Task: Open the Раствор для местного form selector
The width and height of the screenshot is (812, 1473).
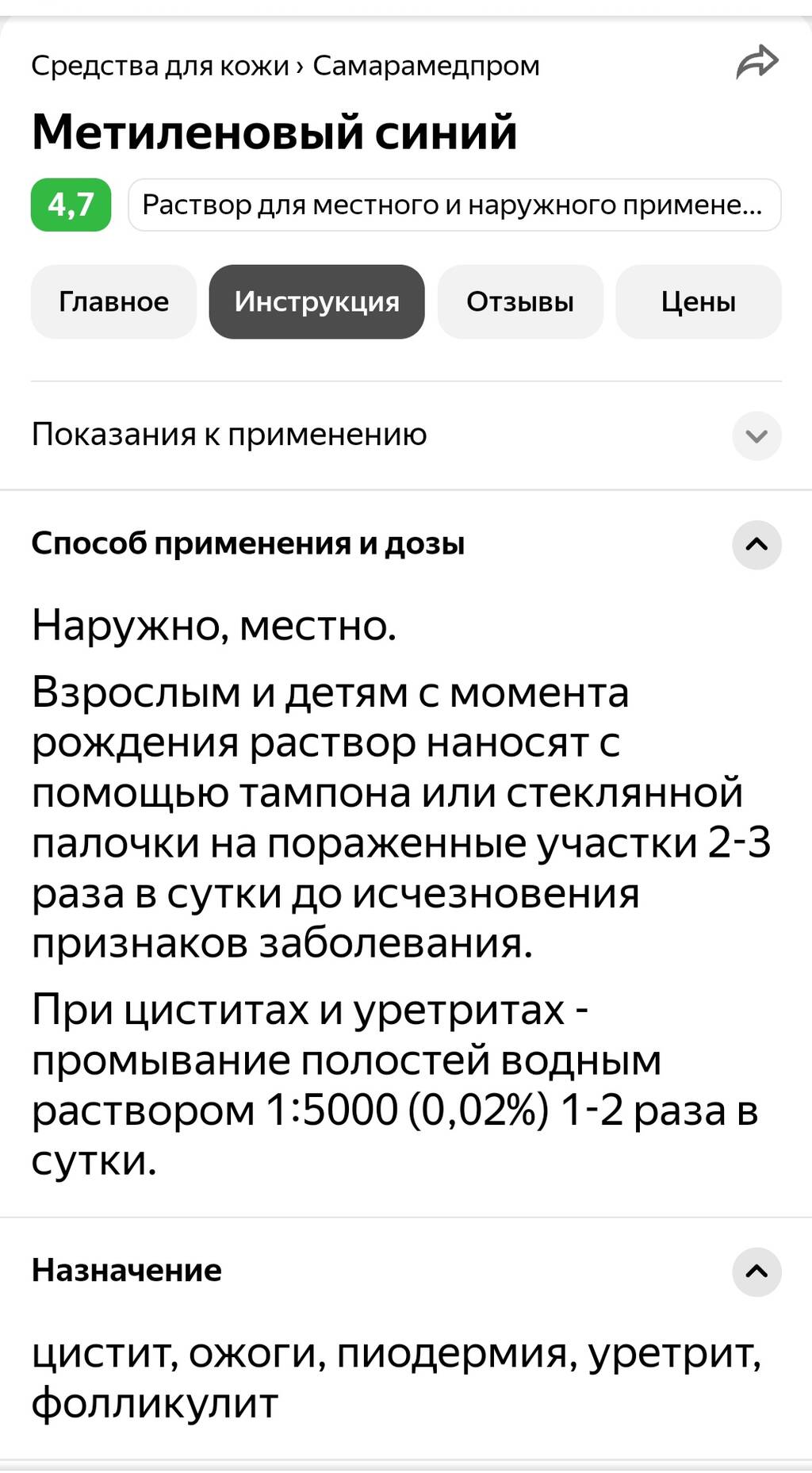Action: pyautogui.click(x=454, y=205)
